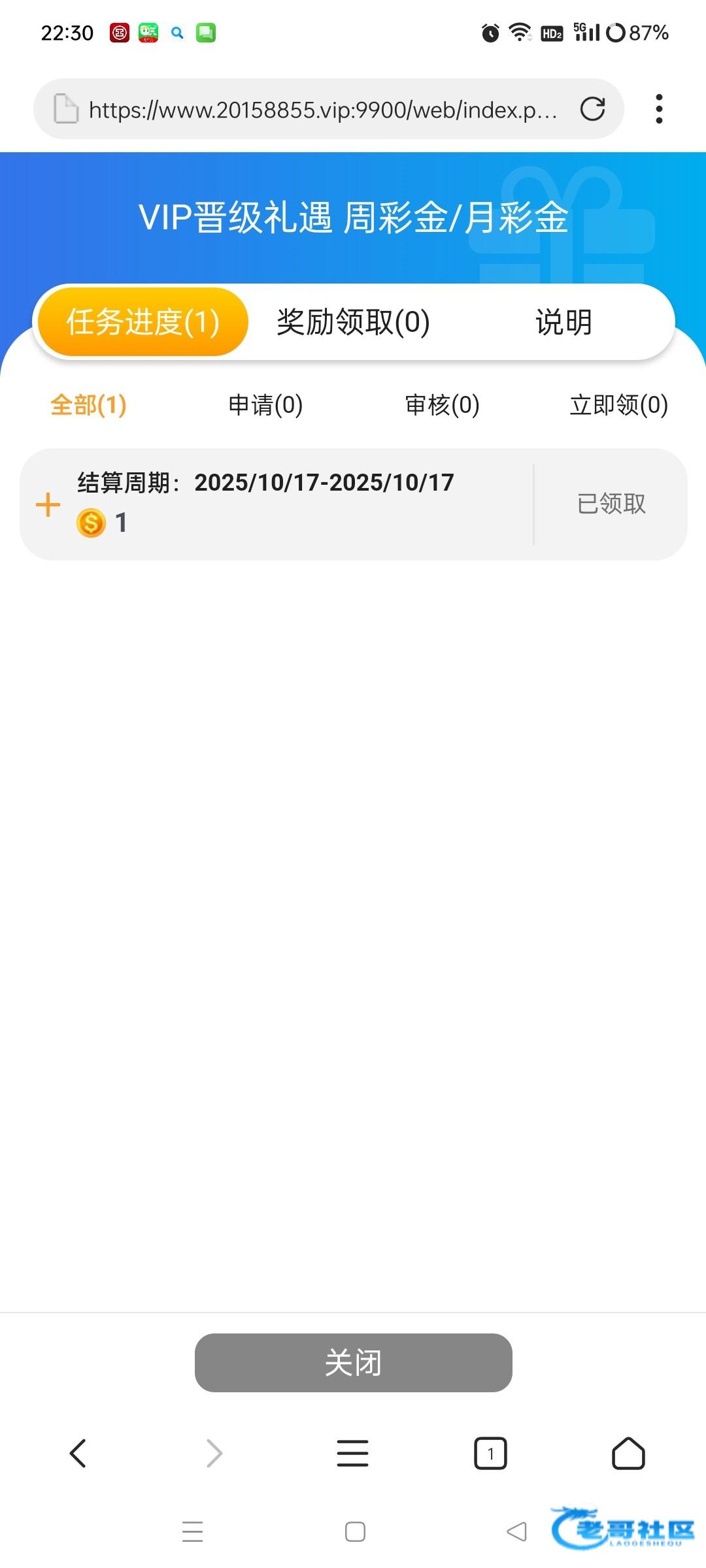
Task: Filter by 全部(1)
Action: click(88, 405)
